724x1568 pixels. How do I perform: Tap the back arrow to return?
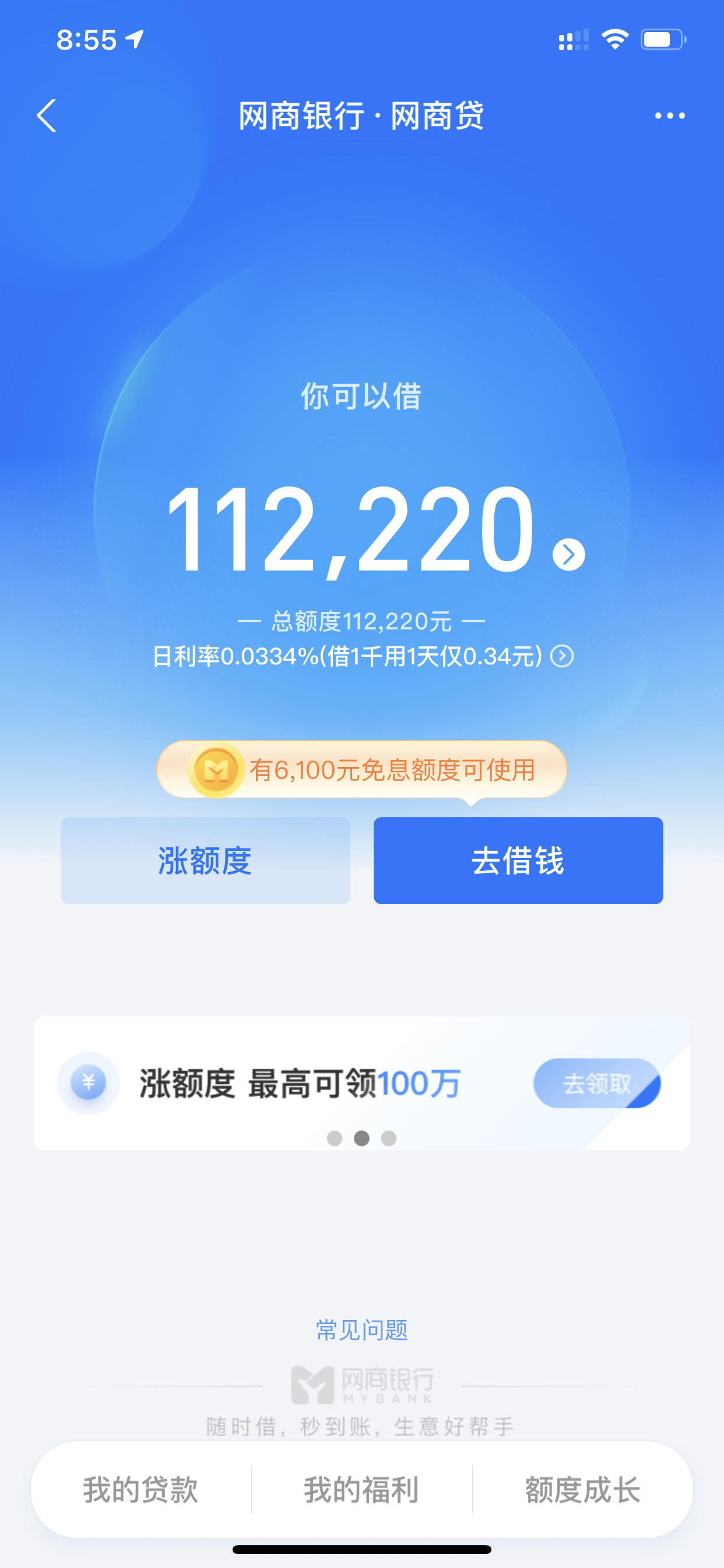(47, 116)
